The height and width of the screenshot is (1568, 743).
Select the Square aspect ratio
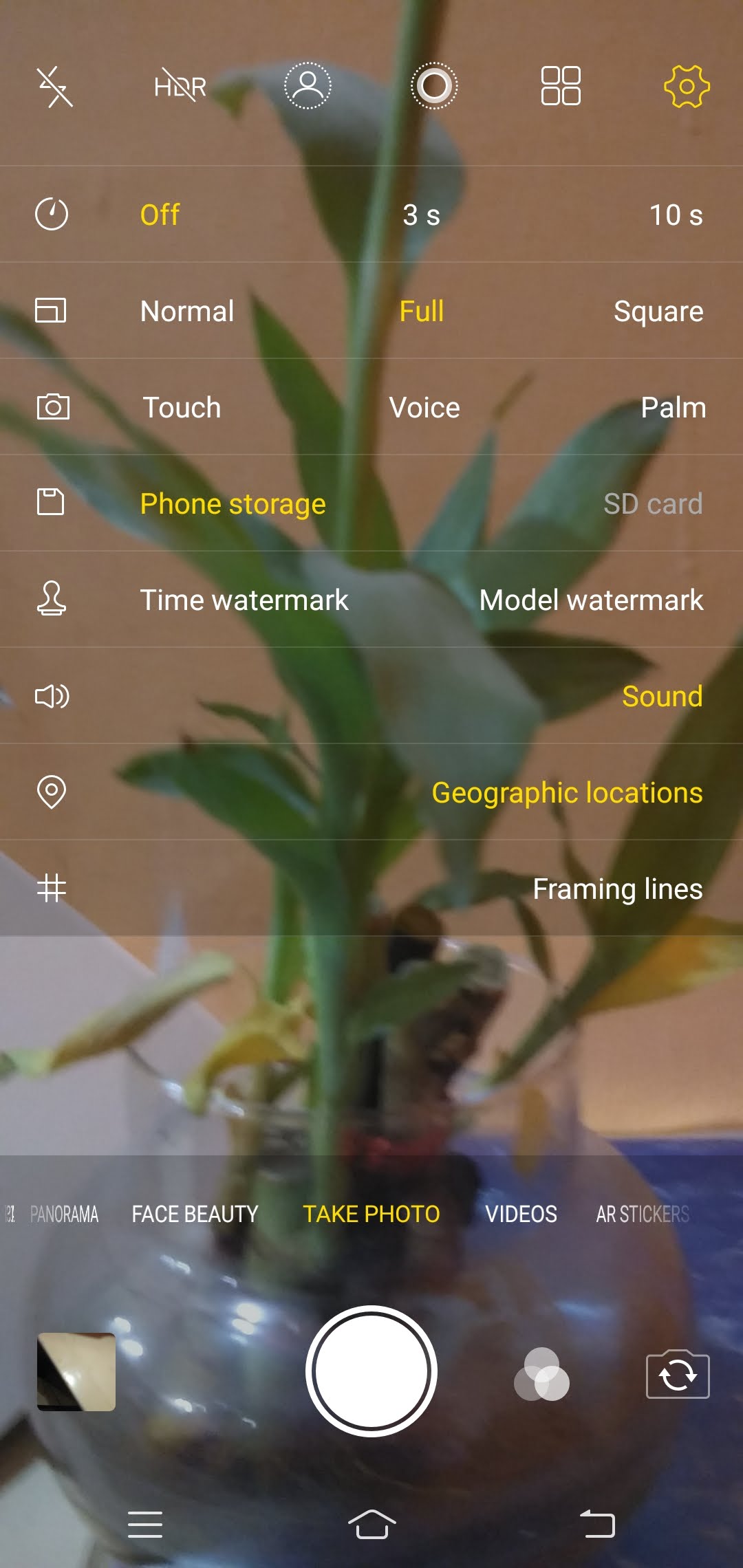click(x=658, y=311)
